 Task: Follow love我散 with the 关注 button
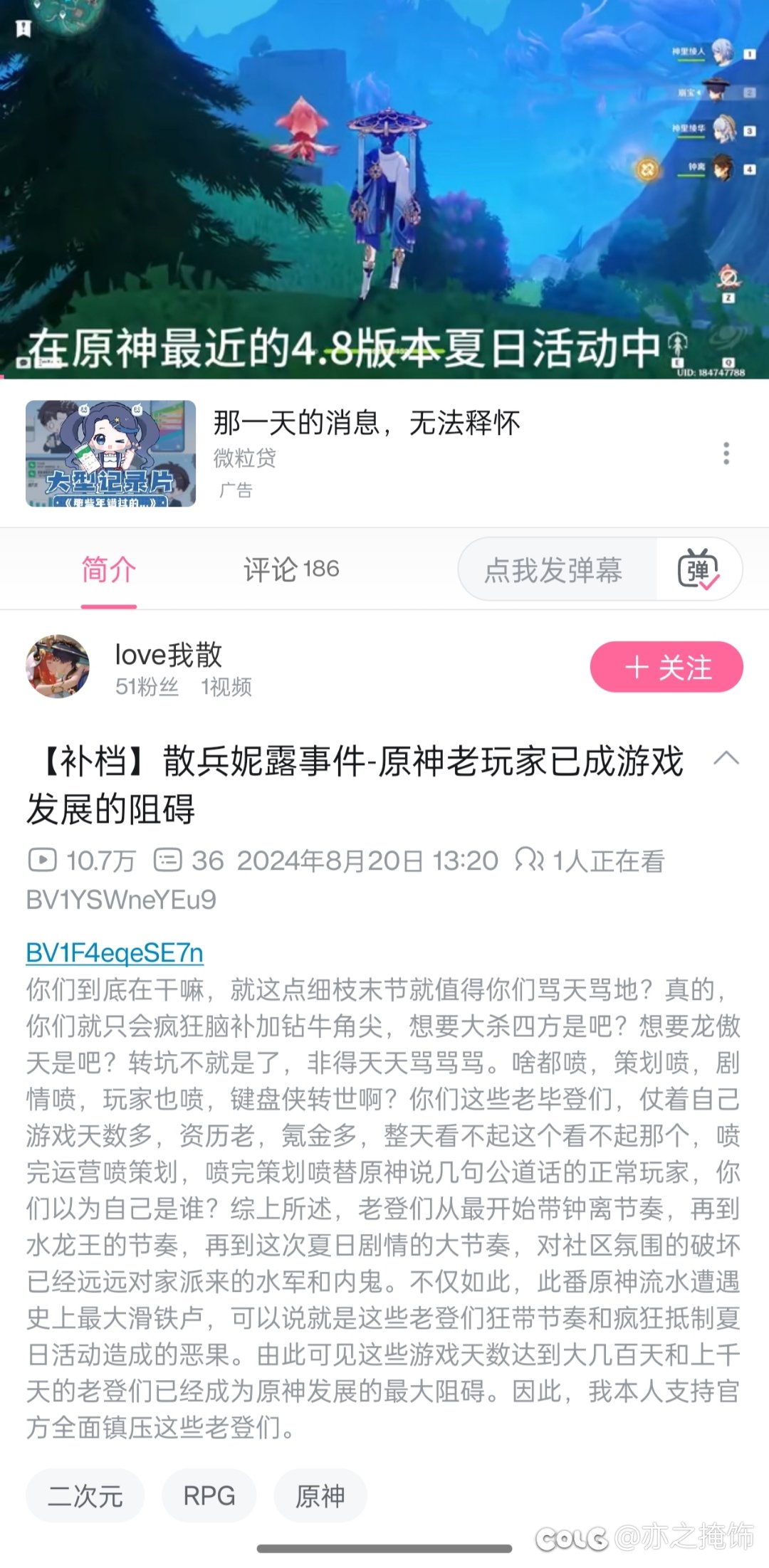pos(666,667)
